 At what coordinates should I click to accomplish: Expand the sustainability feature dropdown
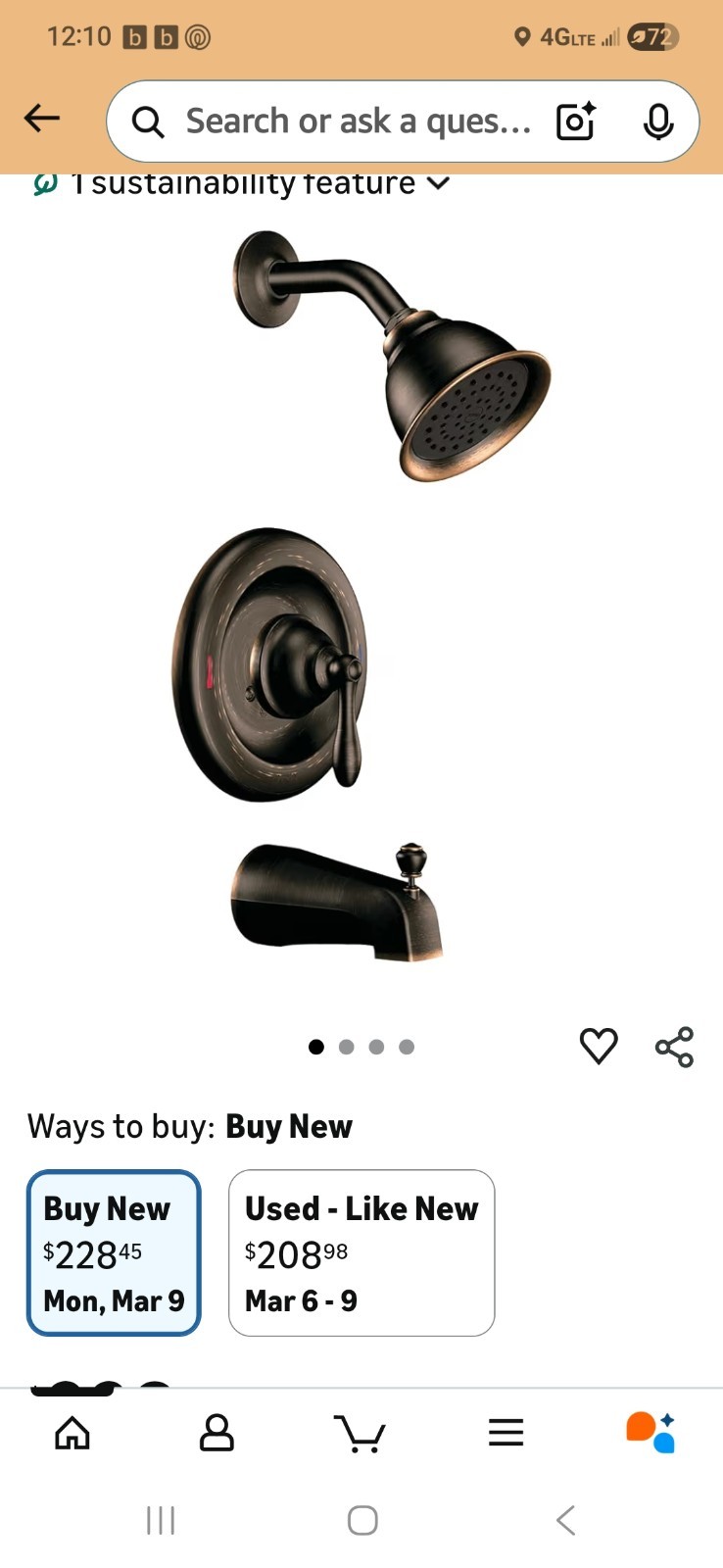tap(439, 183)
